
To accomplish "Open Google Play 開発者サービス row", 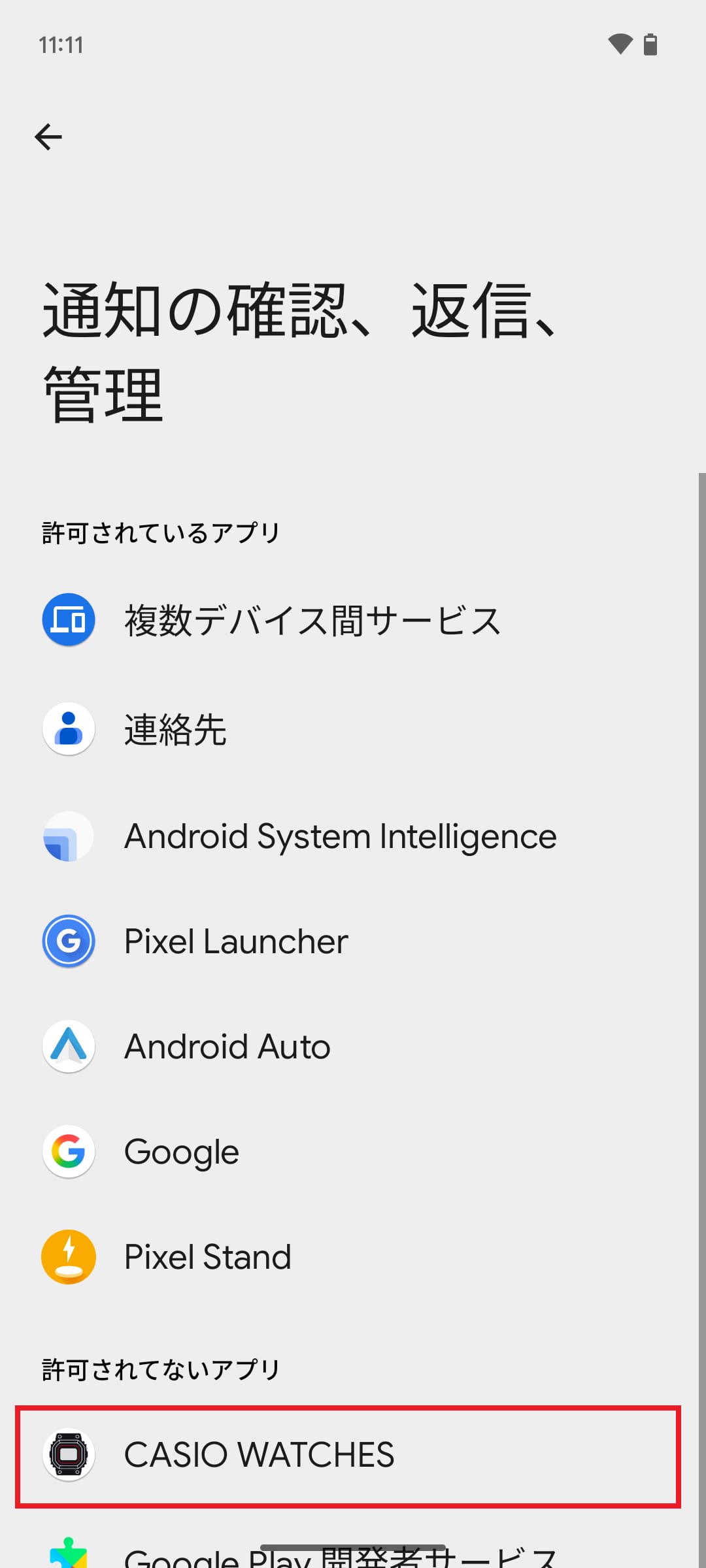I will [340, 1558].
